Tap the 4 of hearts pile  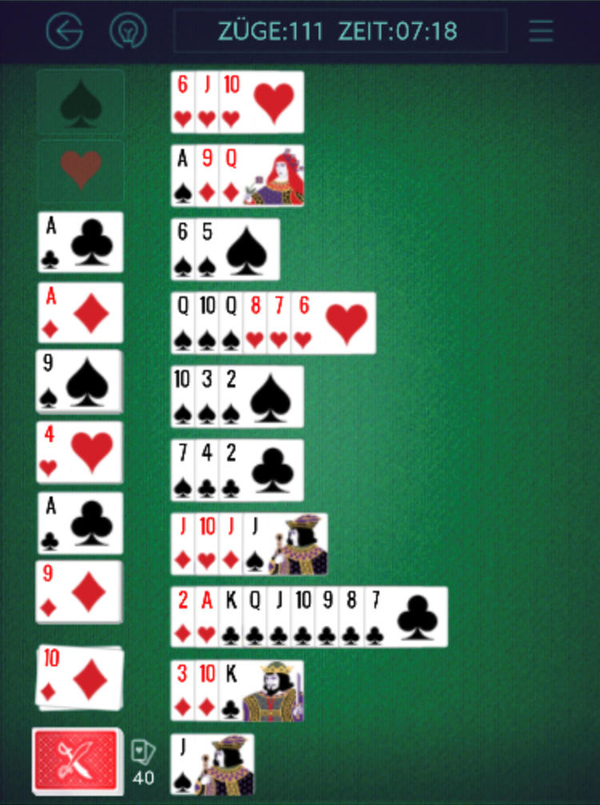pyautogui.click(x=79, y=452)
